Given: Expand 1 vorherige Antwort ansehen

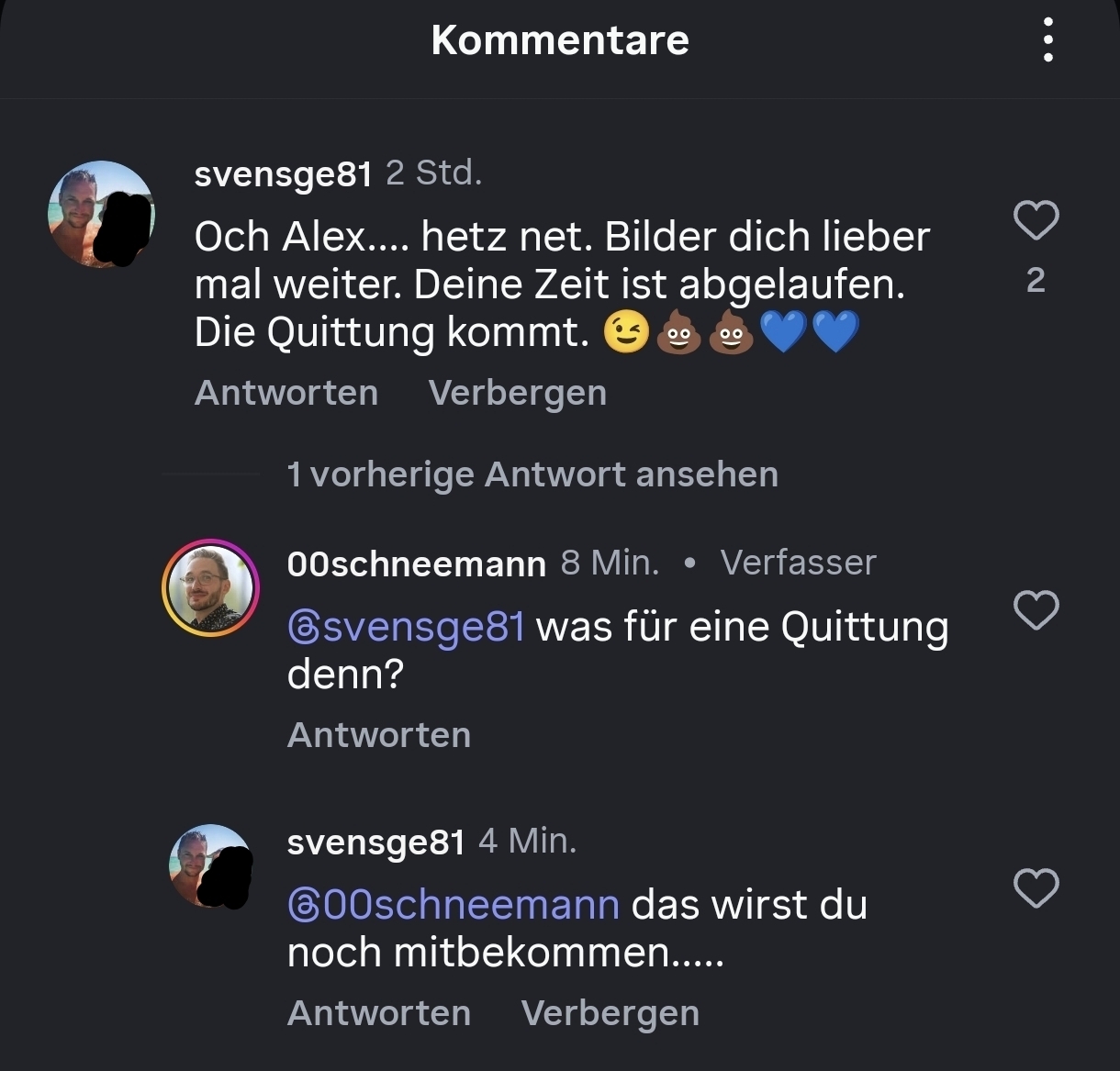Looking at the screenshot, I should [x=532, y=474].
